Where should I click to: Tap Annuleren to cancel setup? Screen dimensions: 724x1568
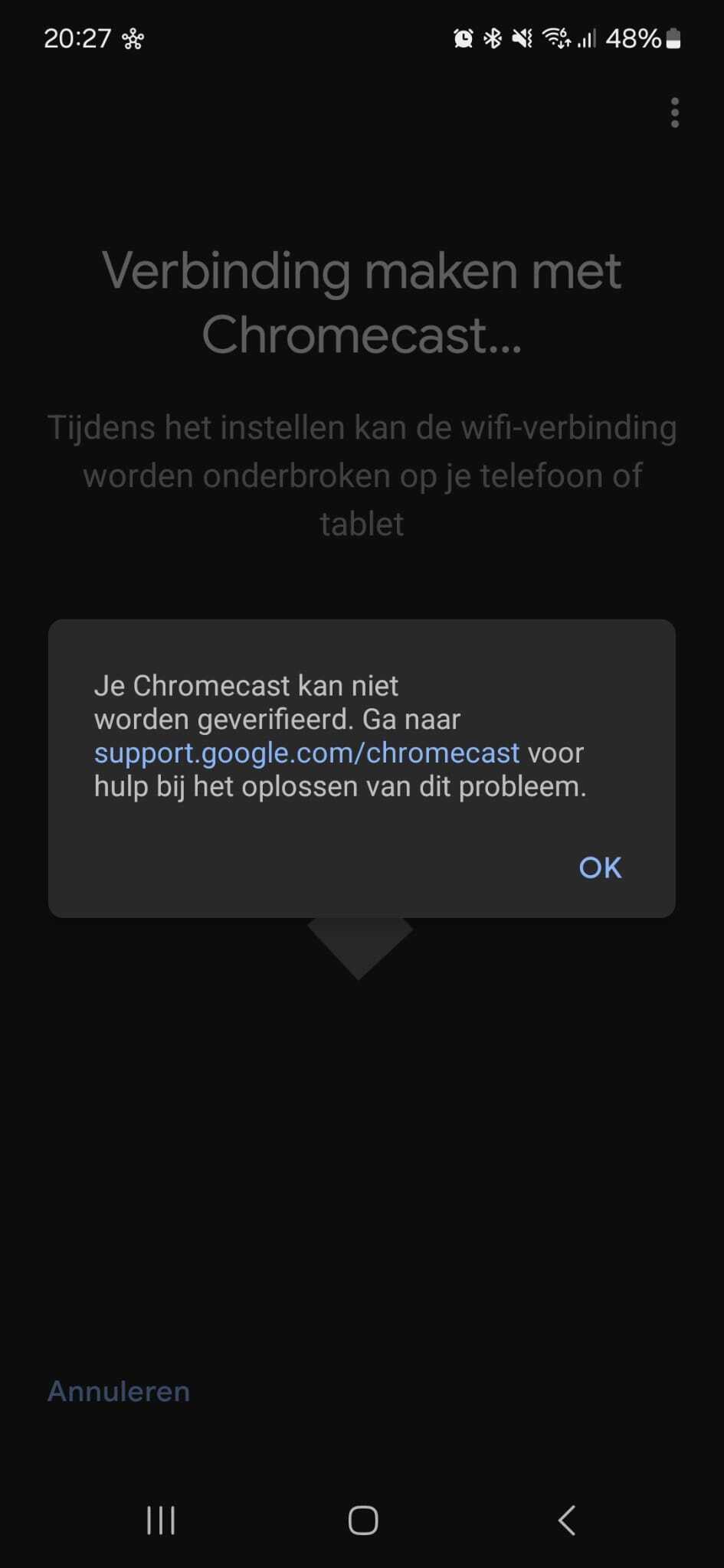[x=119, y=1390]
